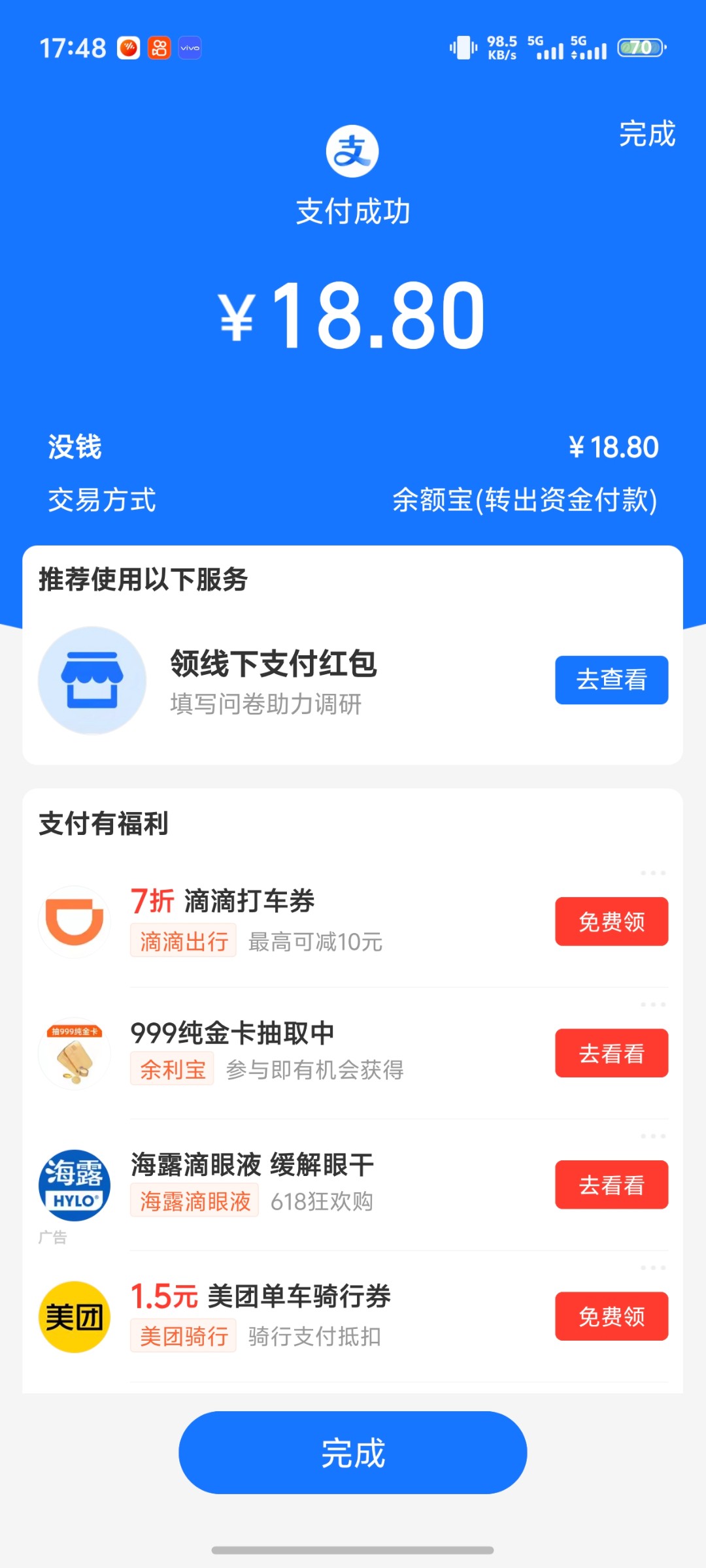The width and height of the screenshot is (706, 1568).
Task: Tap 去看看 for 海露滴眼液 offer
Action: click(611, 1184)
